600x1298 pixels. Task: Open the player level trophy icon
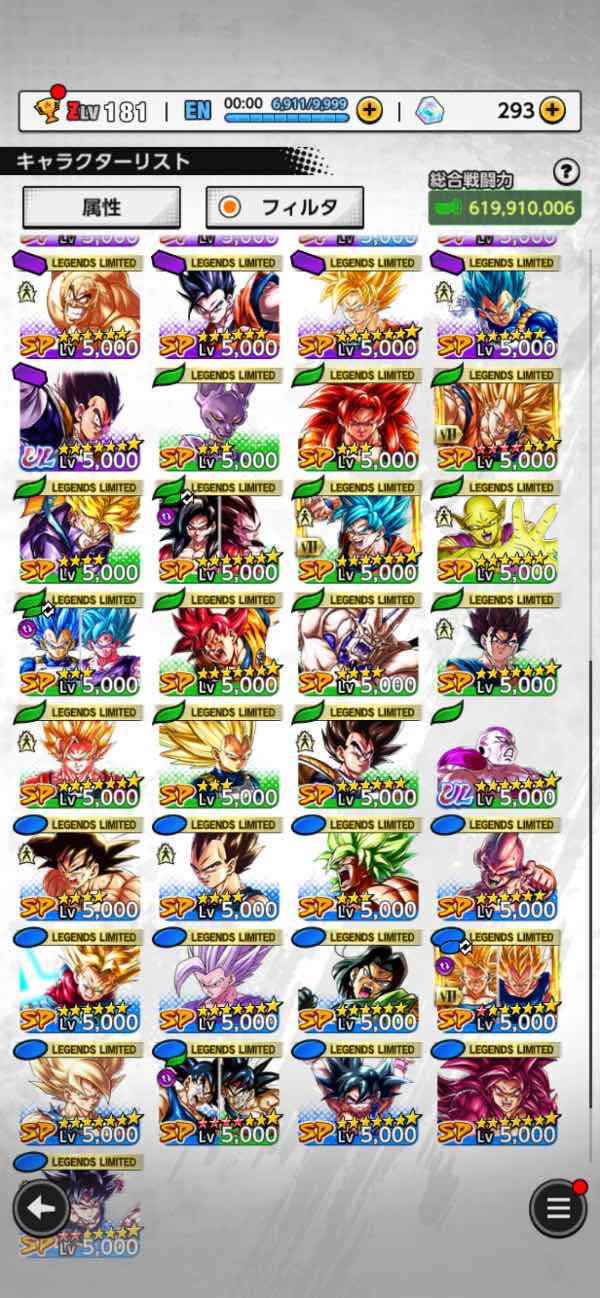click(x=46, y=110)
